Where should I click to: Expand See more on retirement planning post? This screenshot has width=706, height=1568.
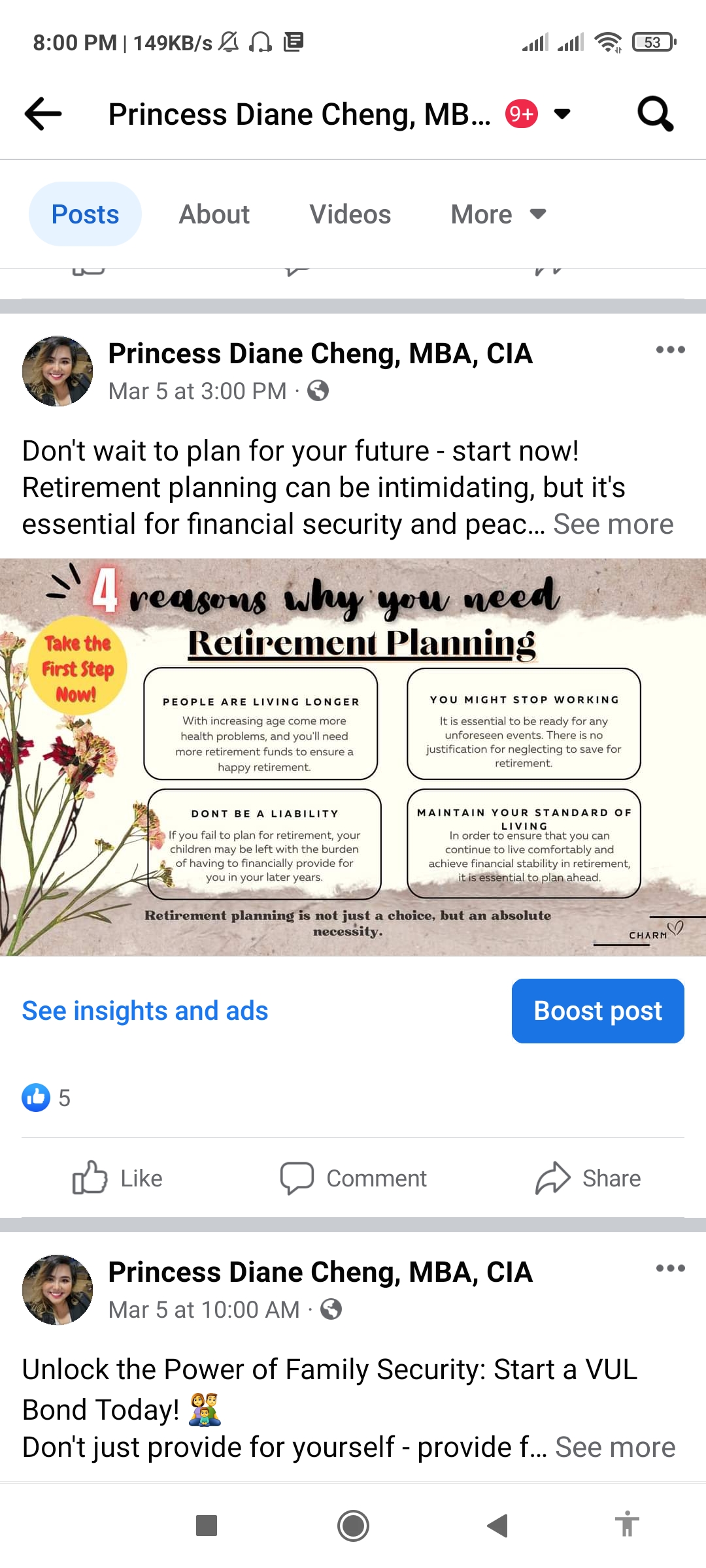pyautogui.click(x=613, y=524)
